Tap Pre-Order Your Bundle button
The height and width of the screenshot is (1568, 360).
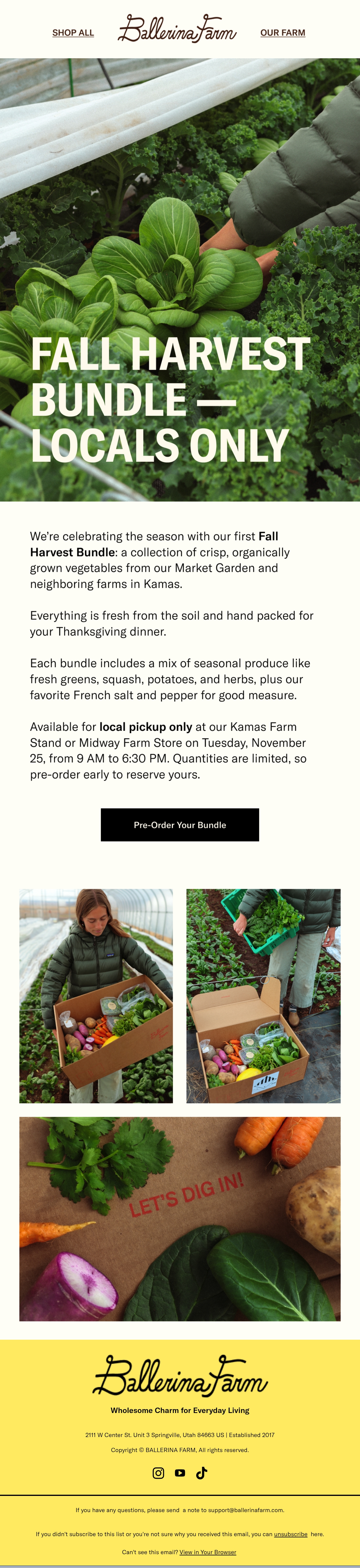[180, 825]
